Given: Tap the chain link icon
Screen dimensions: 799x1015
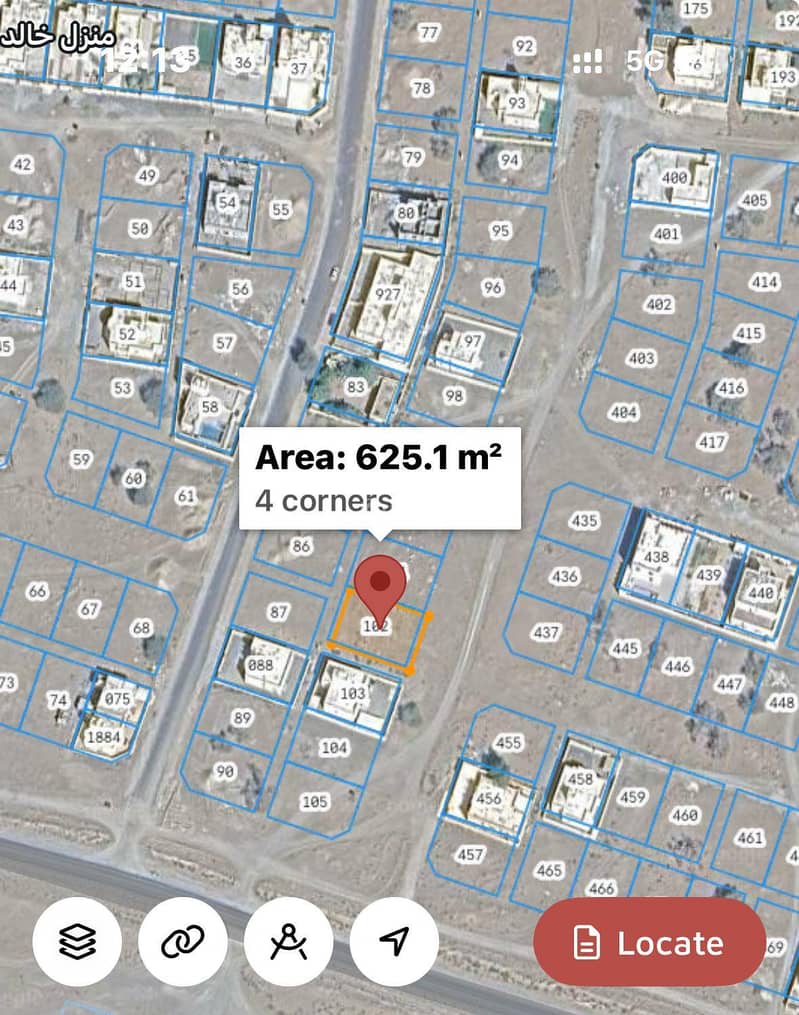Looking at the screenshot, I should pos(183,941).
